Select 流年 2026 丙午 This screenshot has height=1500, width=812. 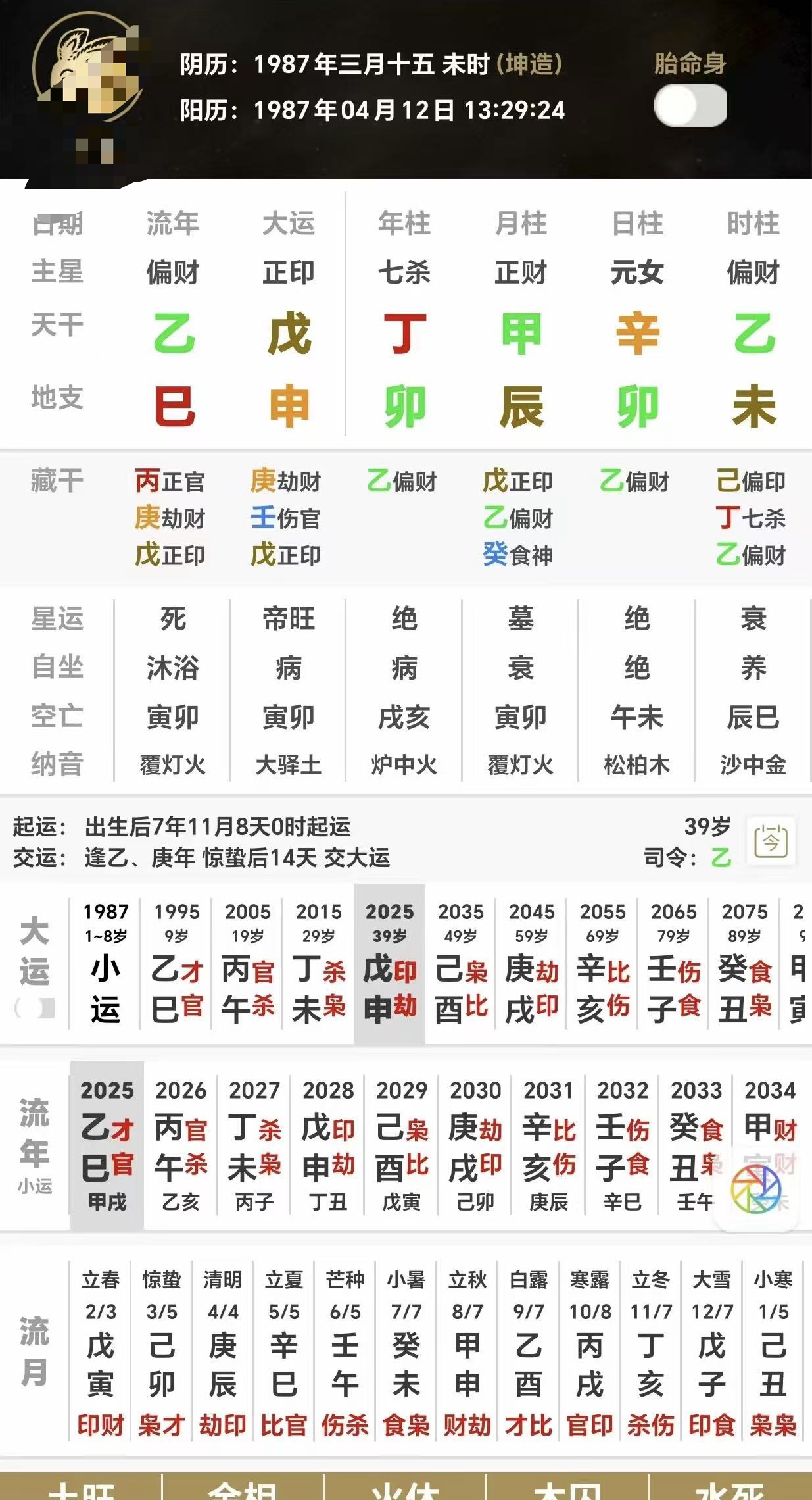(181, 1146)
